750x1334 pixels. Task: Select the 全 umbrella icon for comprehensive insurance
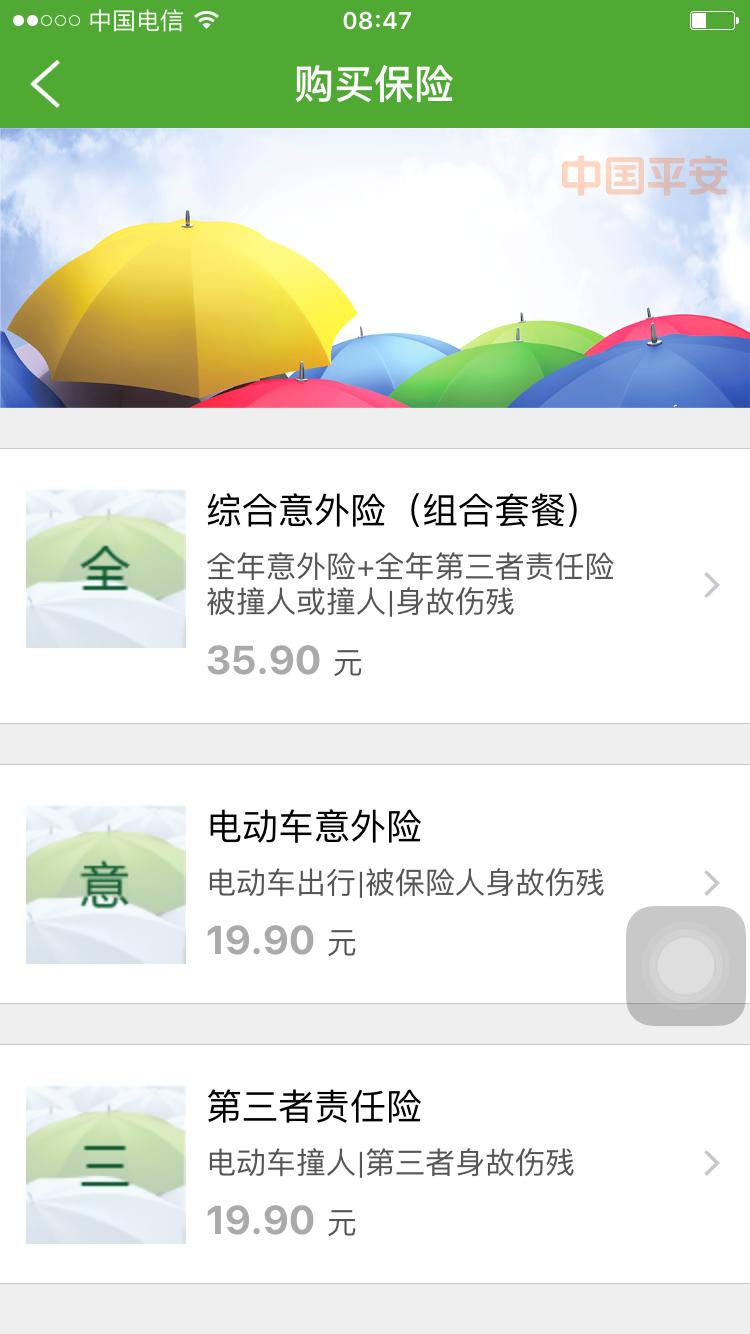(105, 567)
